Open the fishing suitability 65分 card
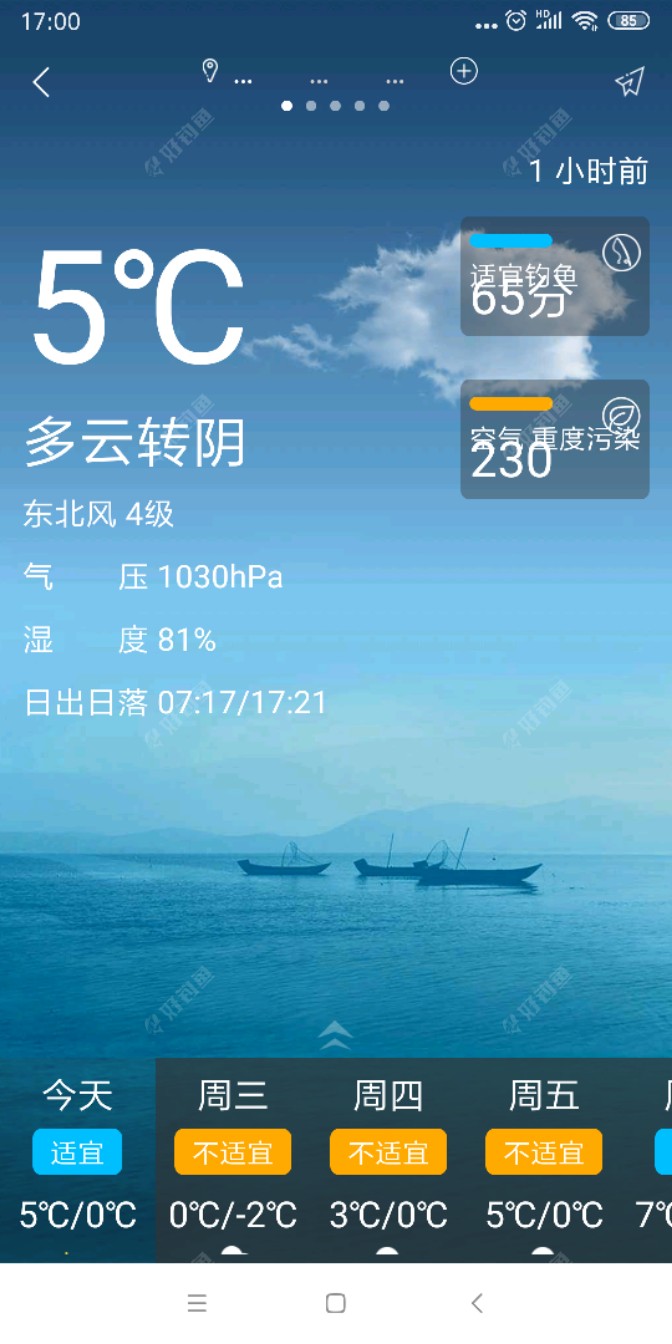The height and width of the screenshot is (1344, 672). coord(554,276)
